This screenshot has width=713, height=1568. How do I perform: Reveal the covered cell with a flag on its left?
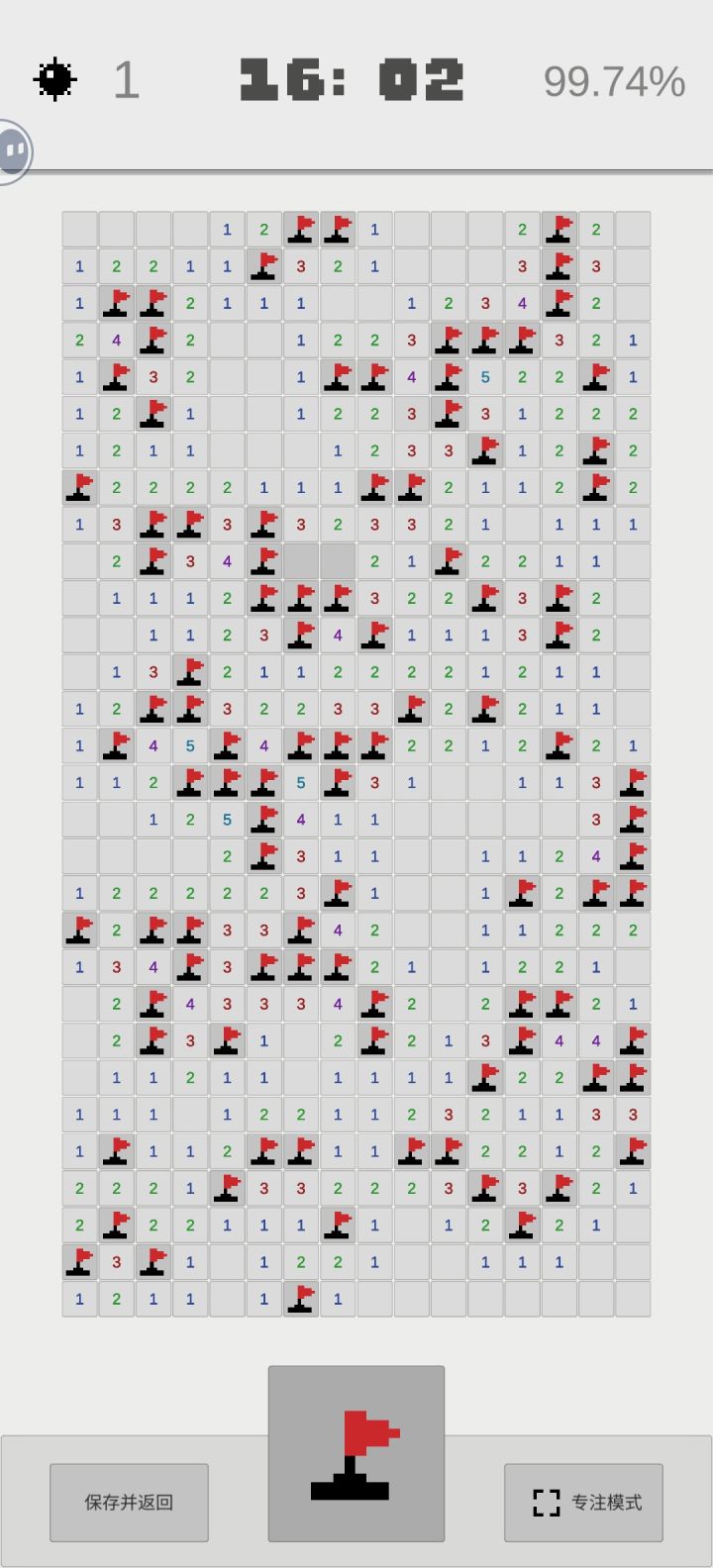301,561
